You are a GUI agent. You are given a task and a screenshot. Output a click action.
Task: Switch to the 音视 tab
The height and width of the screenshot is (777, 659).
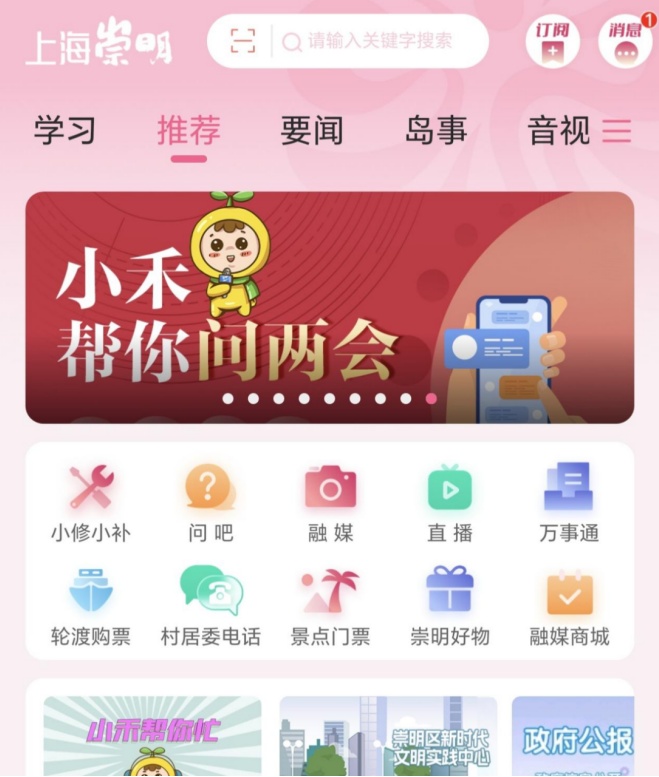[x=558, y=130]
